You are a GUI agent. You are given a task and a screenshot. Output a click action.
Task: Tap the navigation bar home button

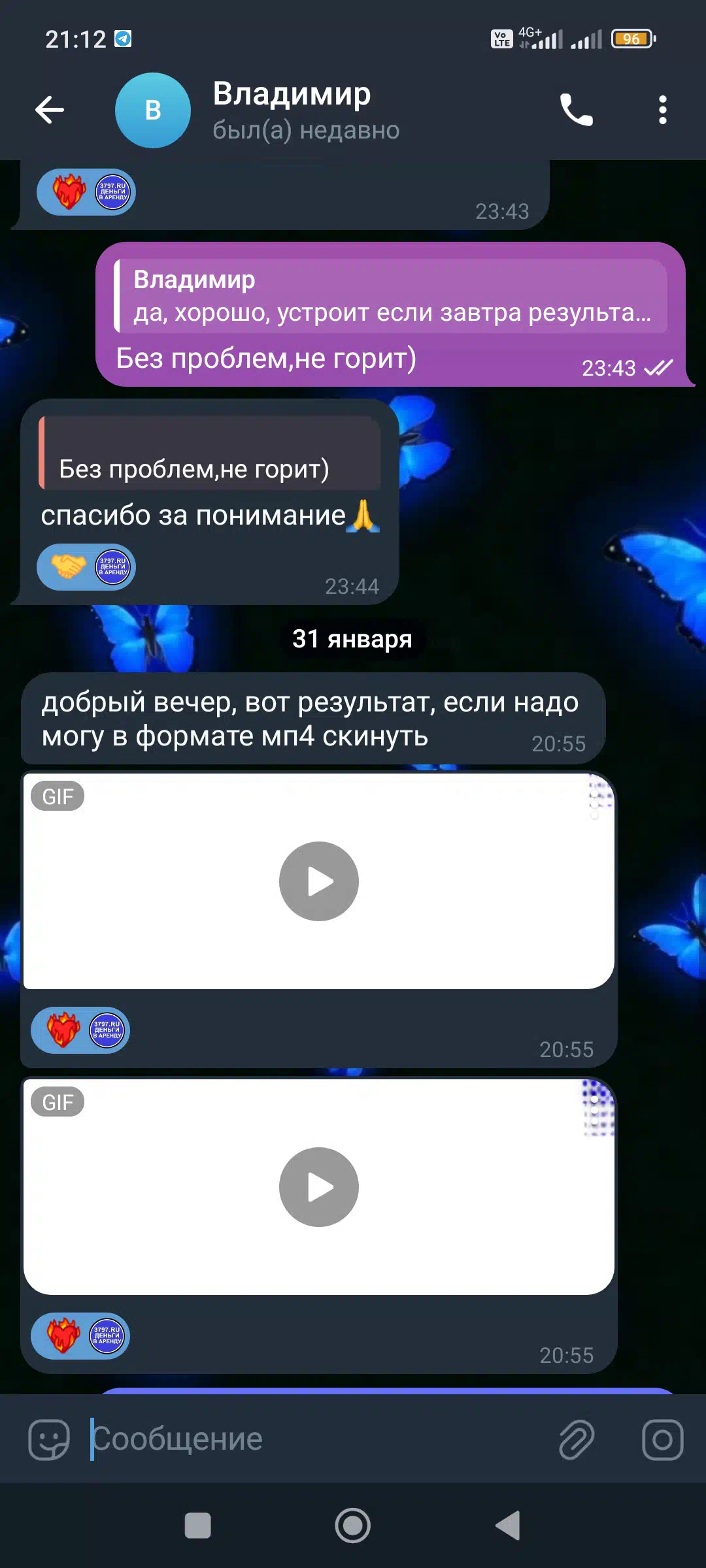tap(353, 1526)
